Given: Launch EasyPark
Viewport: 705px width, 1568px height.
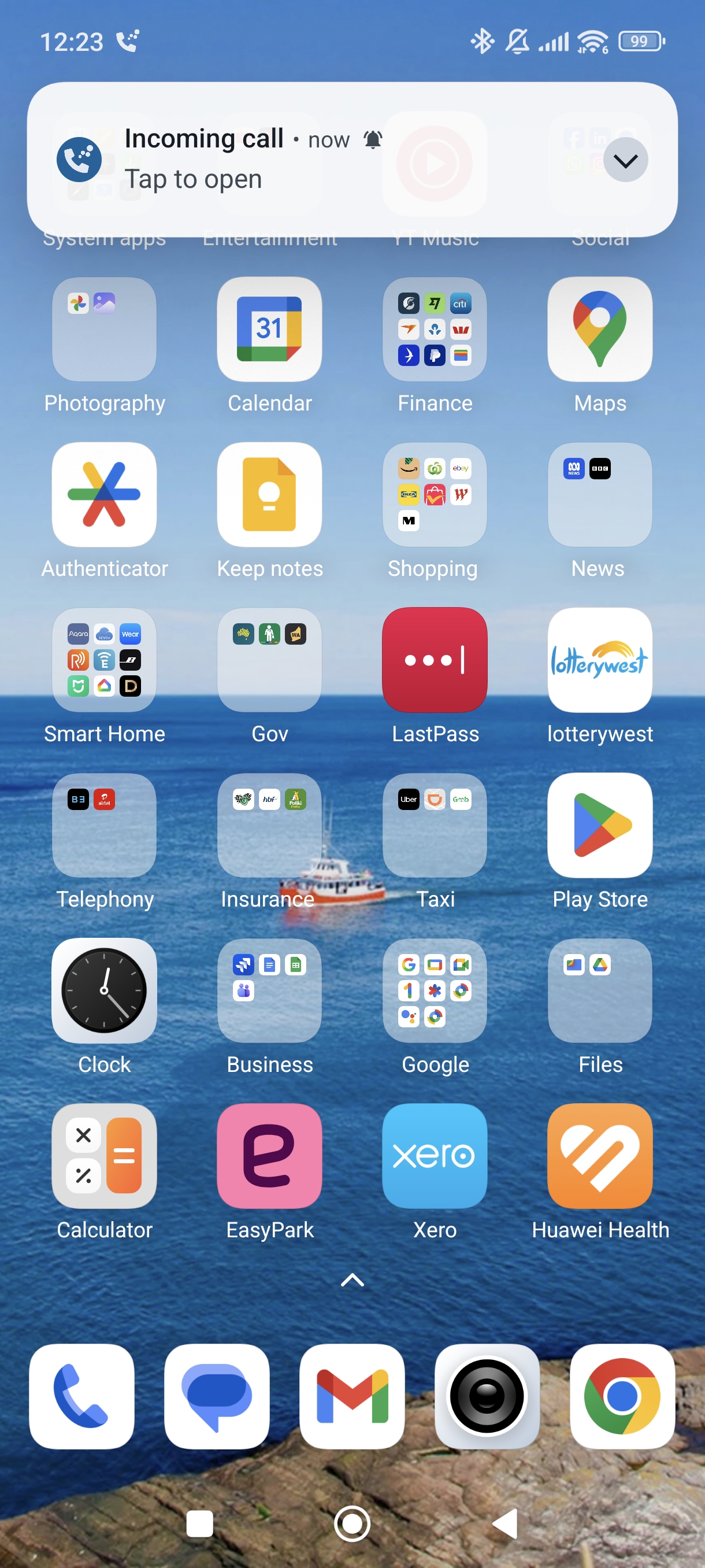Looking at the screenshot, I should (269, 1156).
